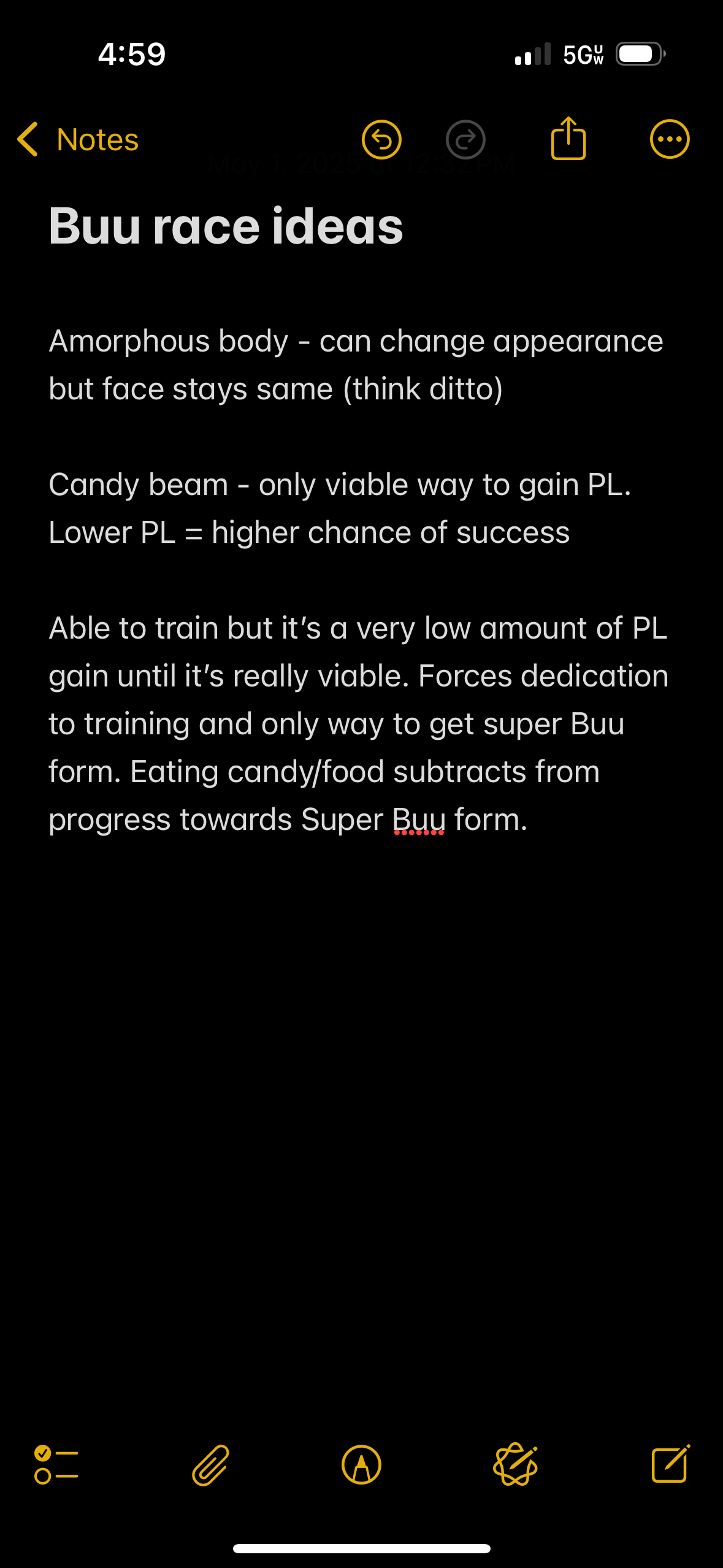Compose a new note
This screenshot has height=1568, width=723.
[671, 1464]
